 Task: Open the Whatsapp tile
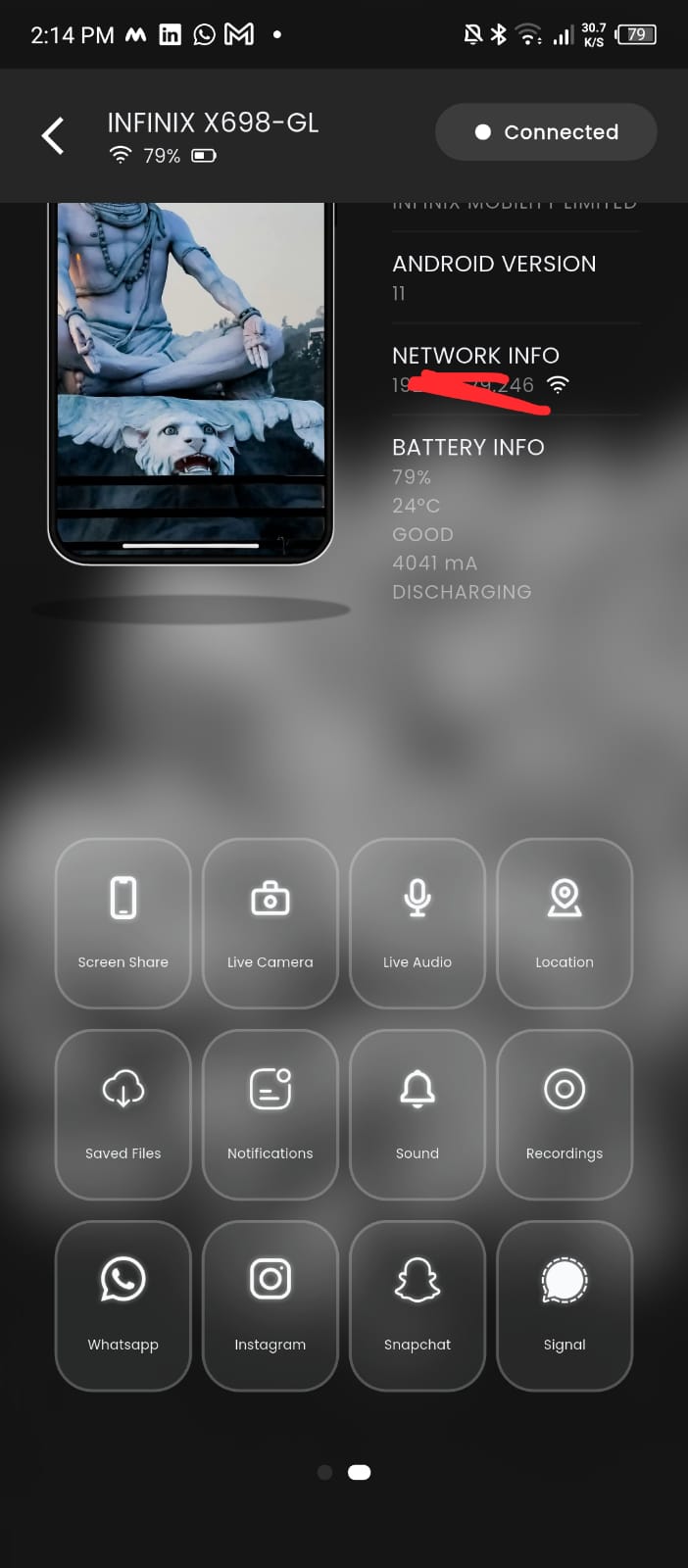[123, 1304]
